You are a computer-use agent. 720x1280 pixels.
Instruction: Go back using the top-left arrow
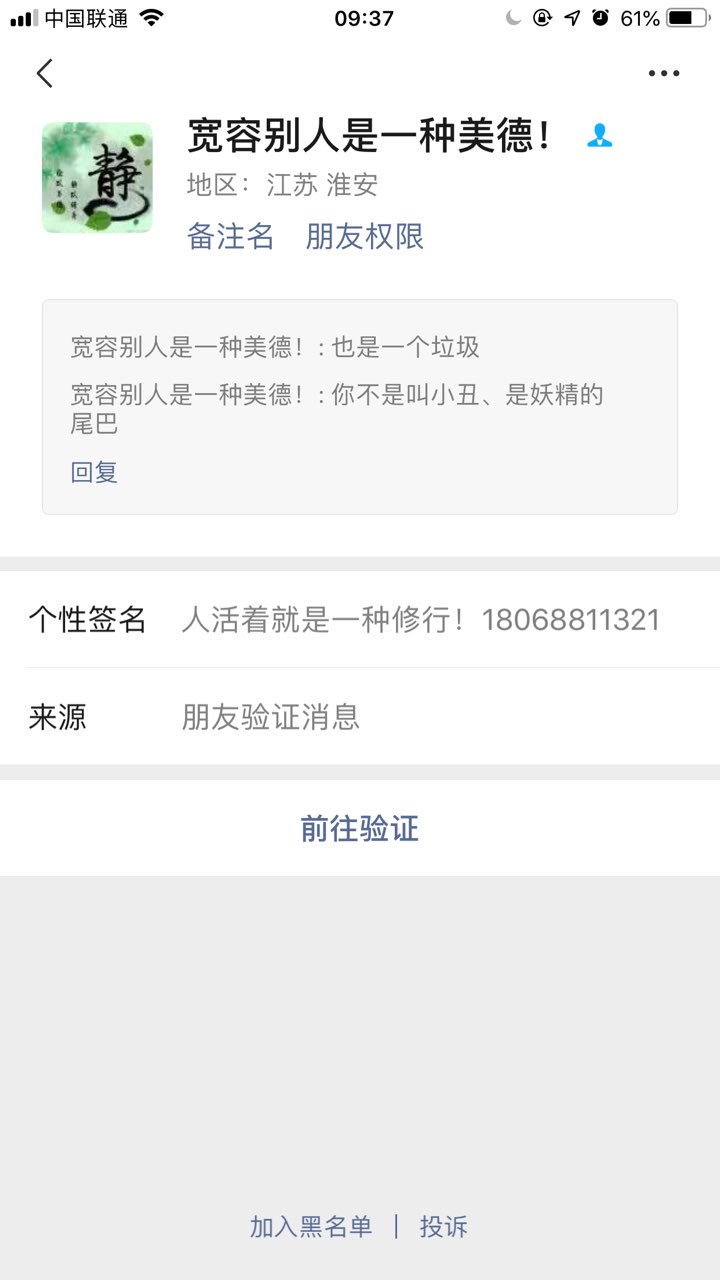point(44,73)
